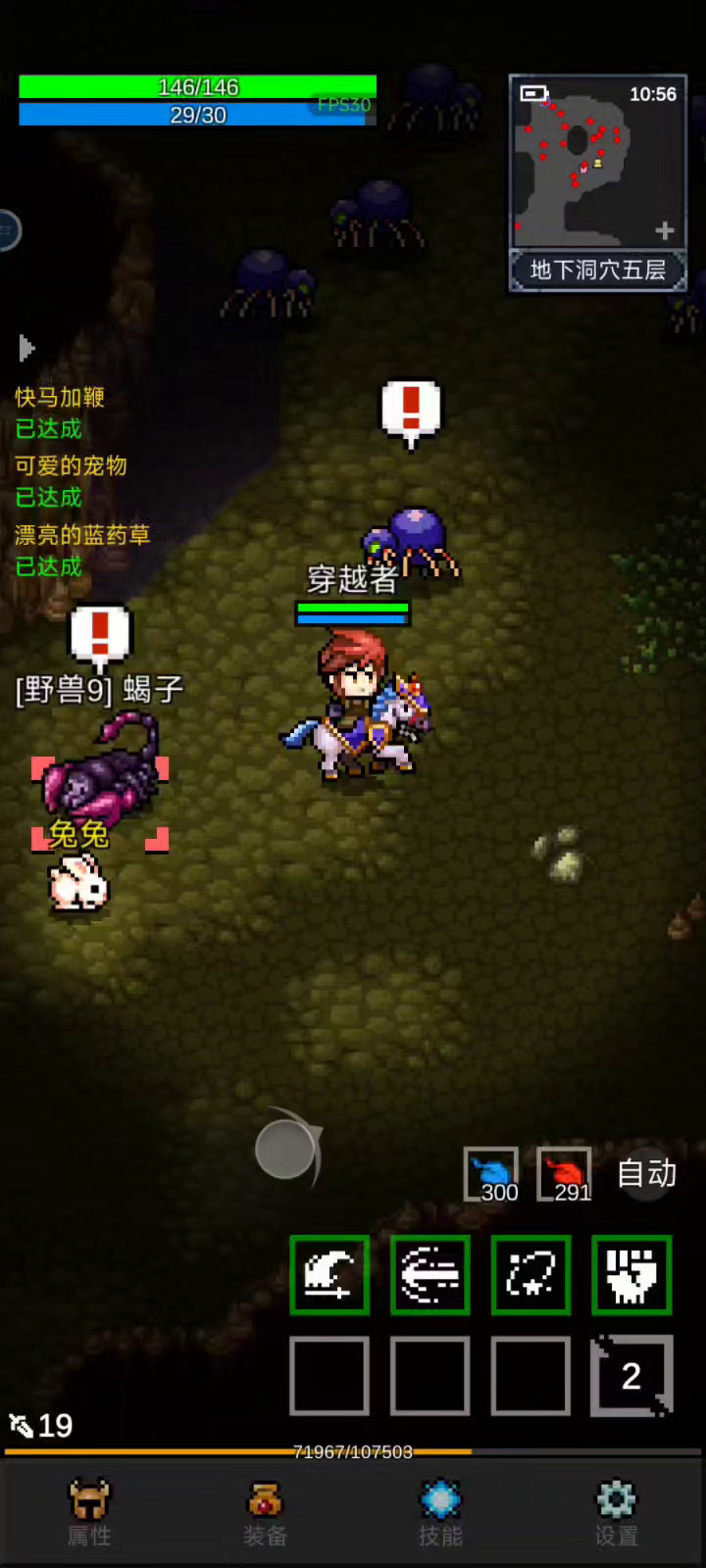Switch to skill bar page 2
This screenshot has width=706, height=1568.
[631, 1376]
